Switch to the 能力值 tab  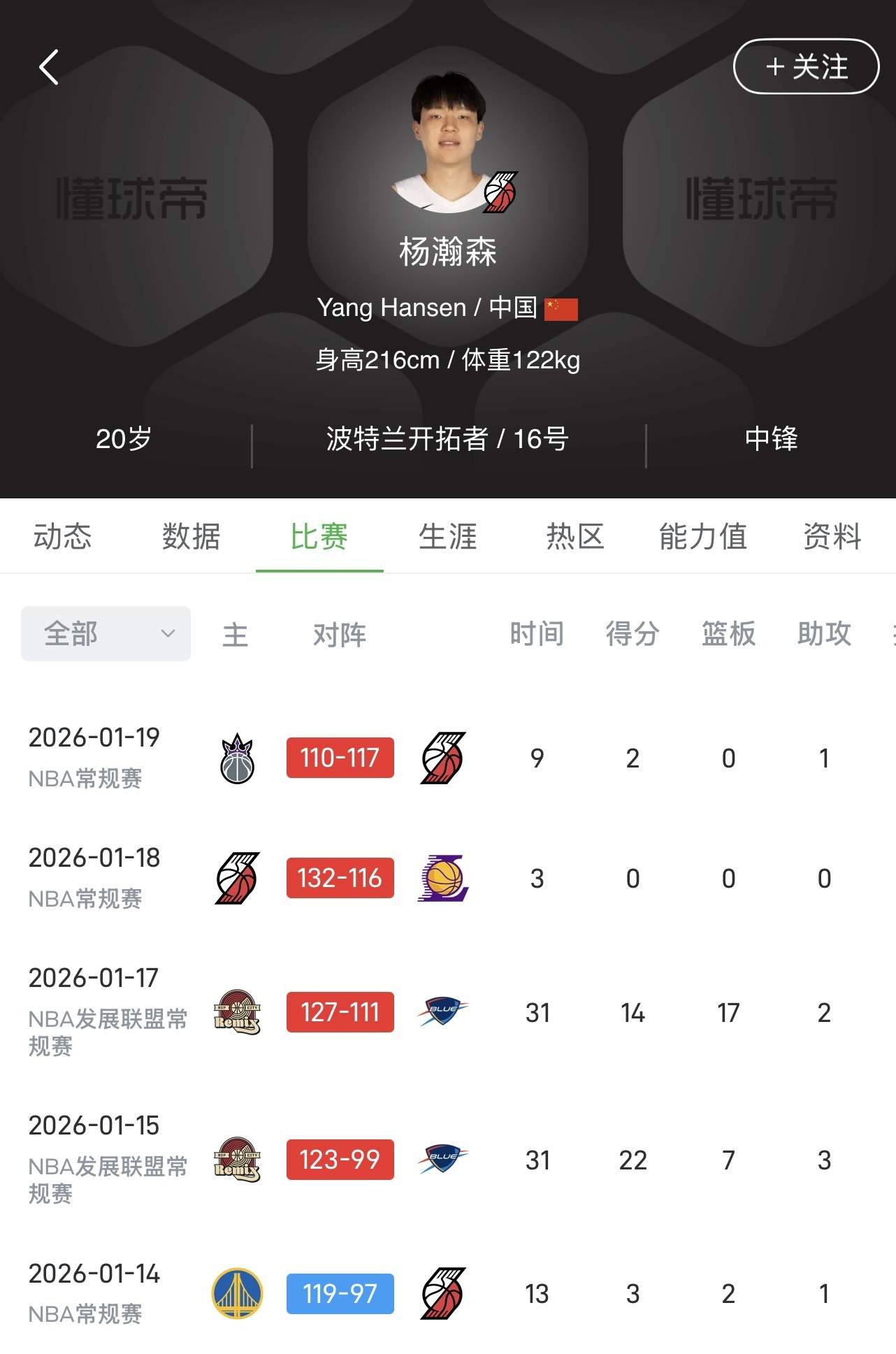coord(703,537)
